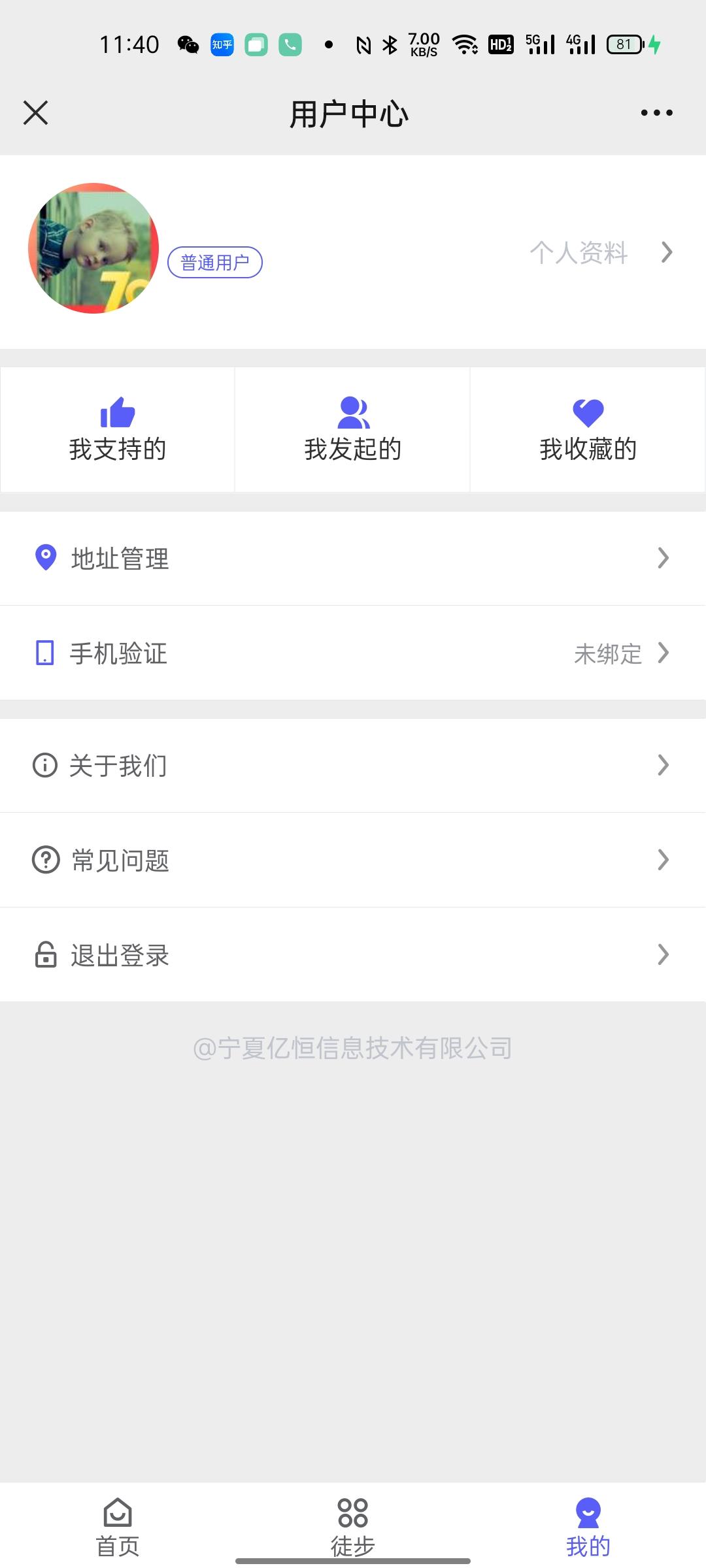Open 手机验证 phone verification
Viewport: 706px width, 1568px height.
coord(353,653)
